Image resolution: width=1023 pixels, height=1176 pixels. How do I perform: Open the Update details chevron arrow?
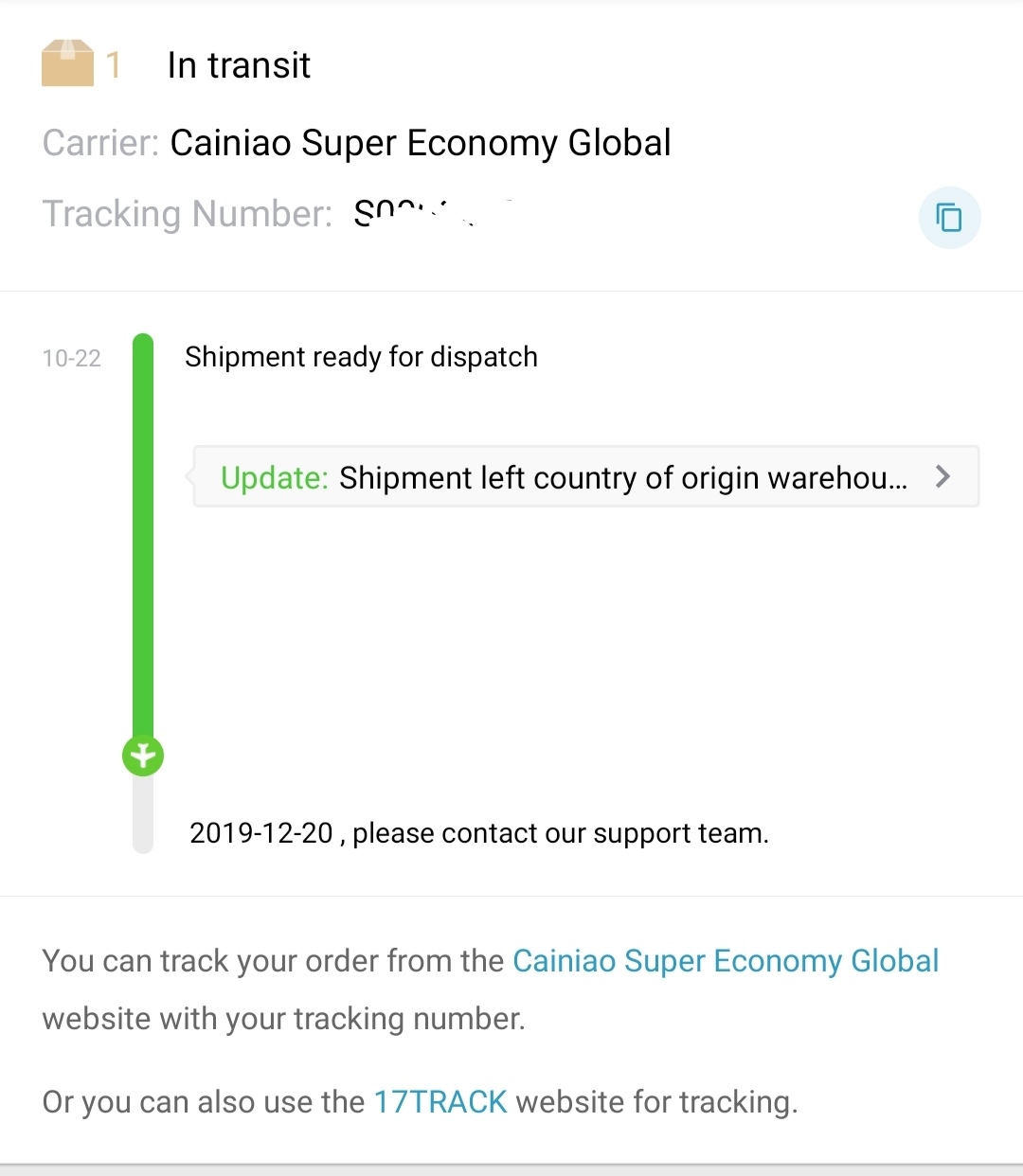(942, 476)
